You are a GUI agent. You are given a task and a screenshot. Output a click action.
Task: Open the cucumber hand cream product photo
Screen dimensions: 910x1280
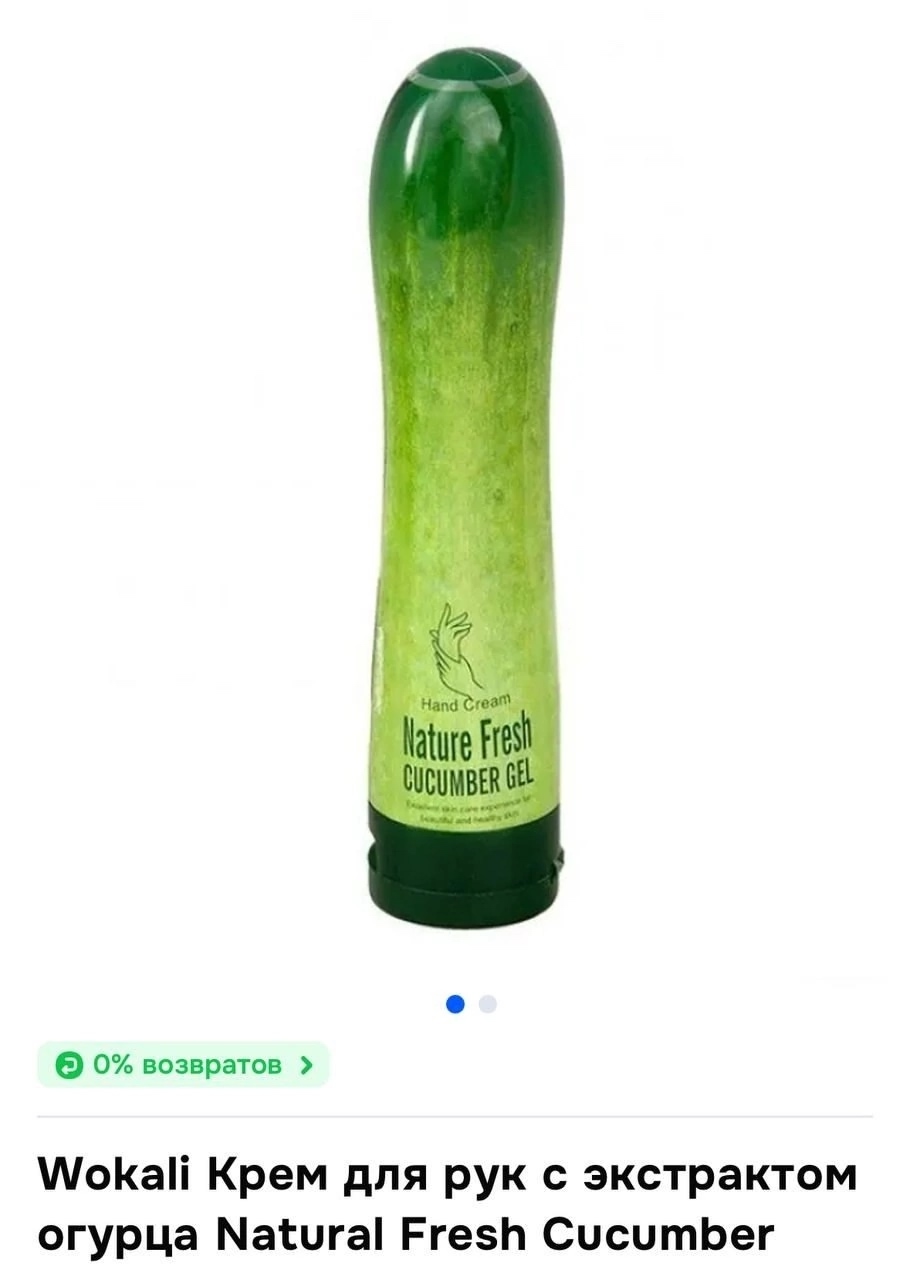pyautogui.click(x=465, y=480)
